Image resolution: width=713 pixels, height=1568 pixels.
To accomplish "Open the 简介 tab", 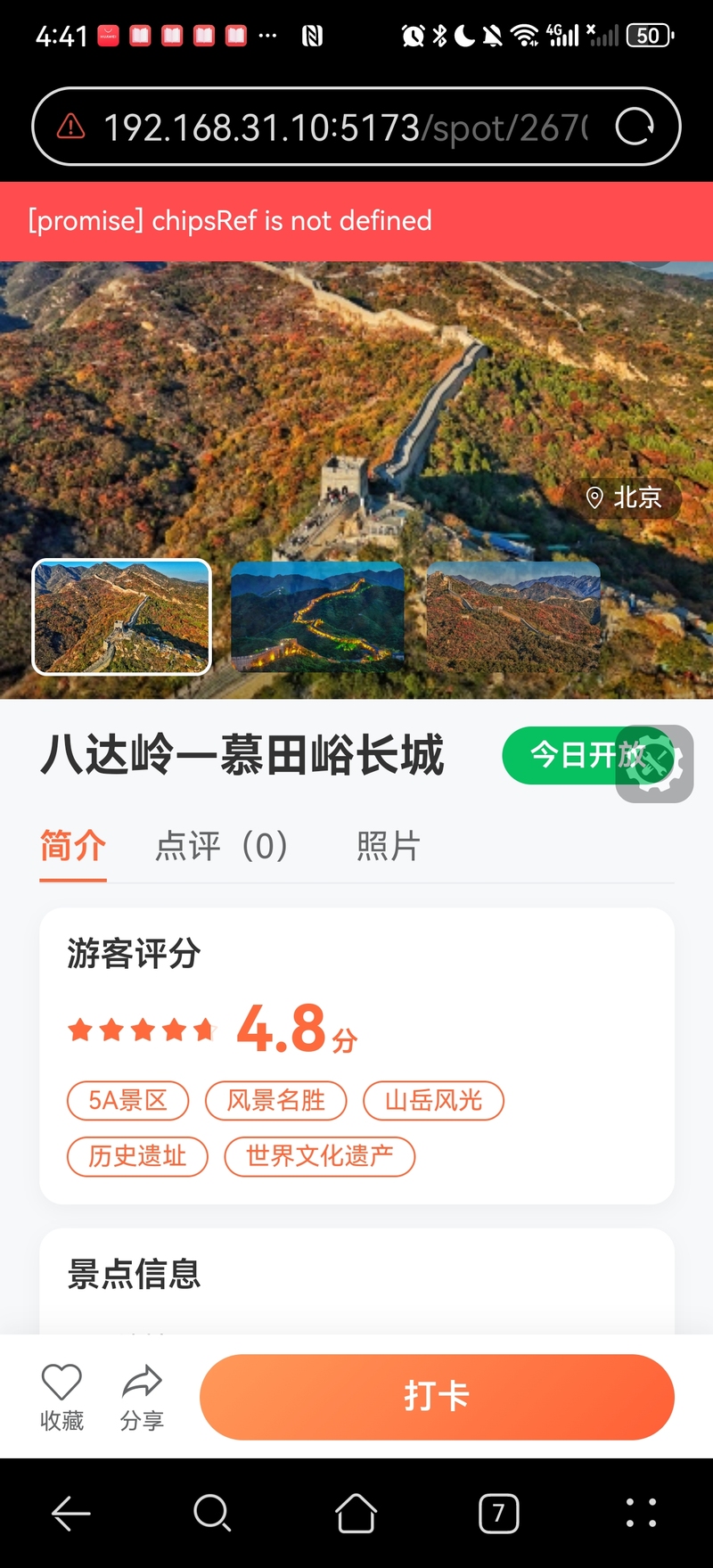I will pyautogui.click(x=73, y=846).
